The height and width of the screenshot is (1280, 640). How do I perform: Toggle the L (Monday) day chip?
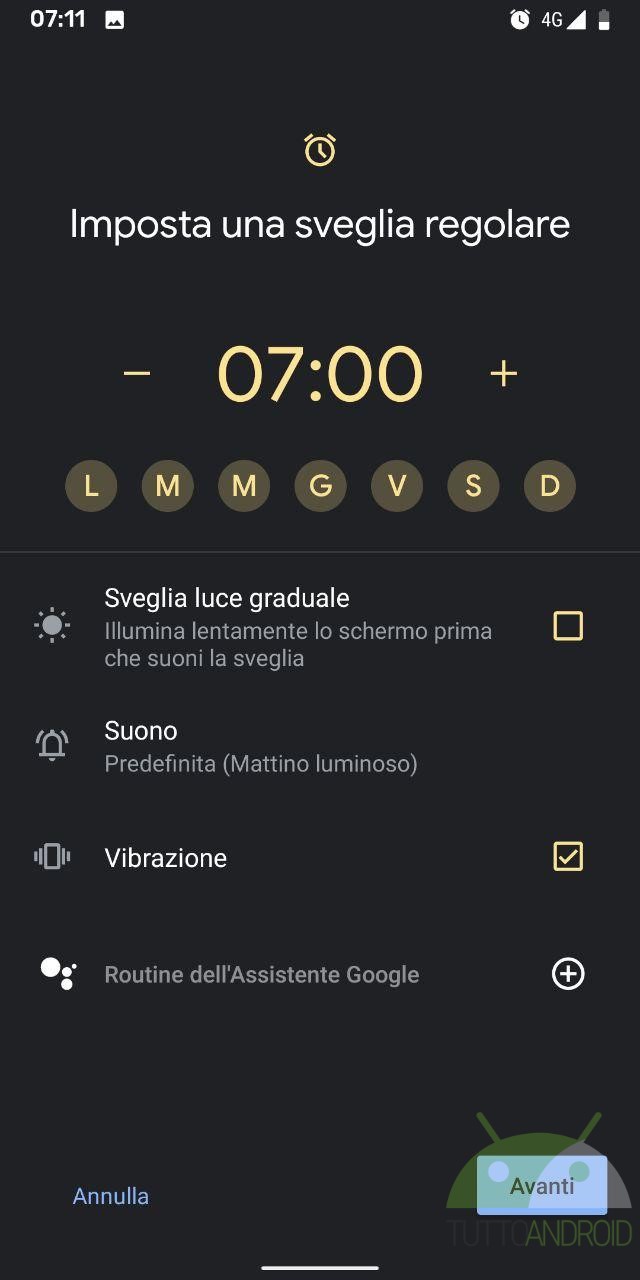[91, 486]
